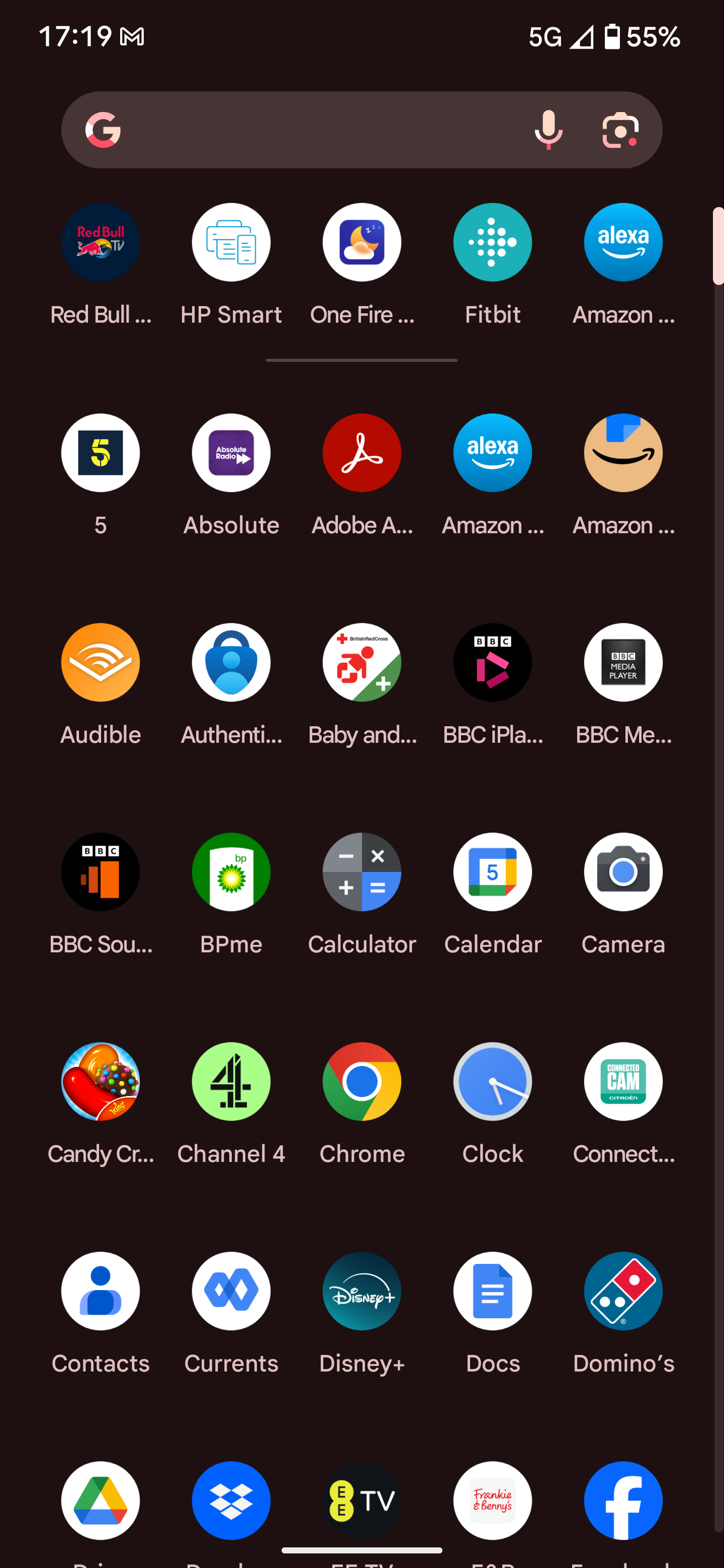Screen dimensions: 724x1568
Task: Open the Audible app
Action: point(101,662)
